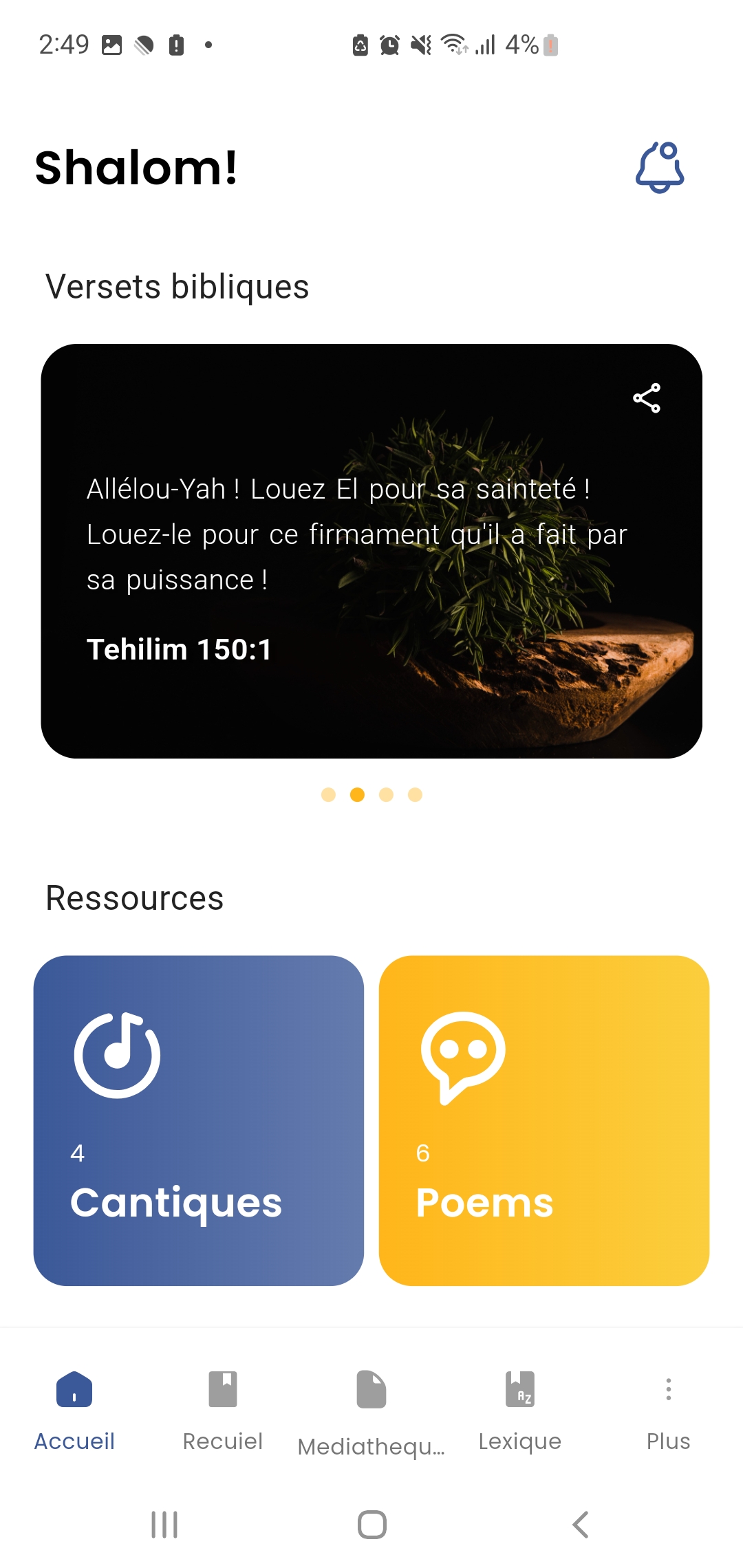Image resolution: width=743 pixels, height=1568 pixels.
Task: Jump to the fourth verse via last dot
Action: [415, 794]
